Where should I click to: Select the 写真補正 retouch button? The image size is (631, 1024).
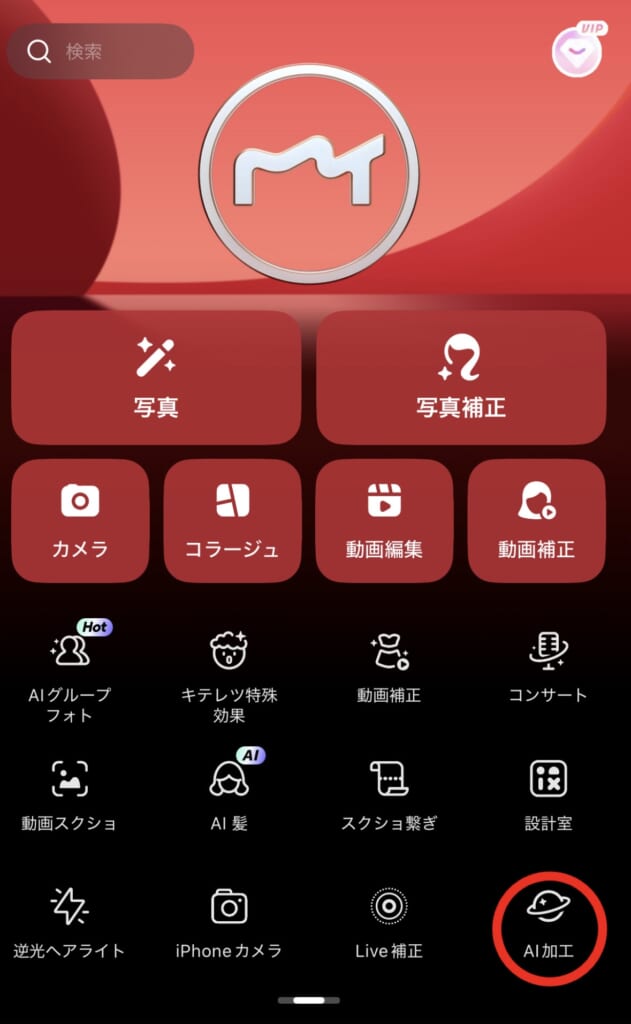point(461,377)
